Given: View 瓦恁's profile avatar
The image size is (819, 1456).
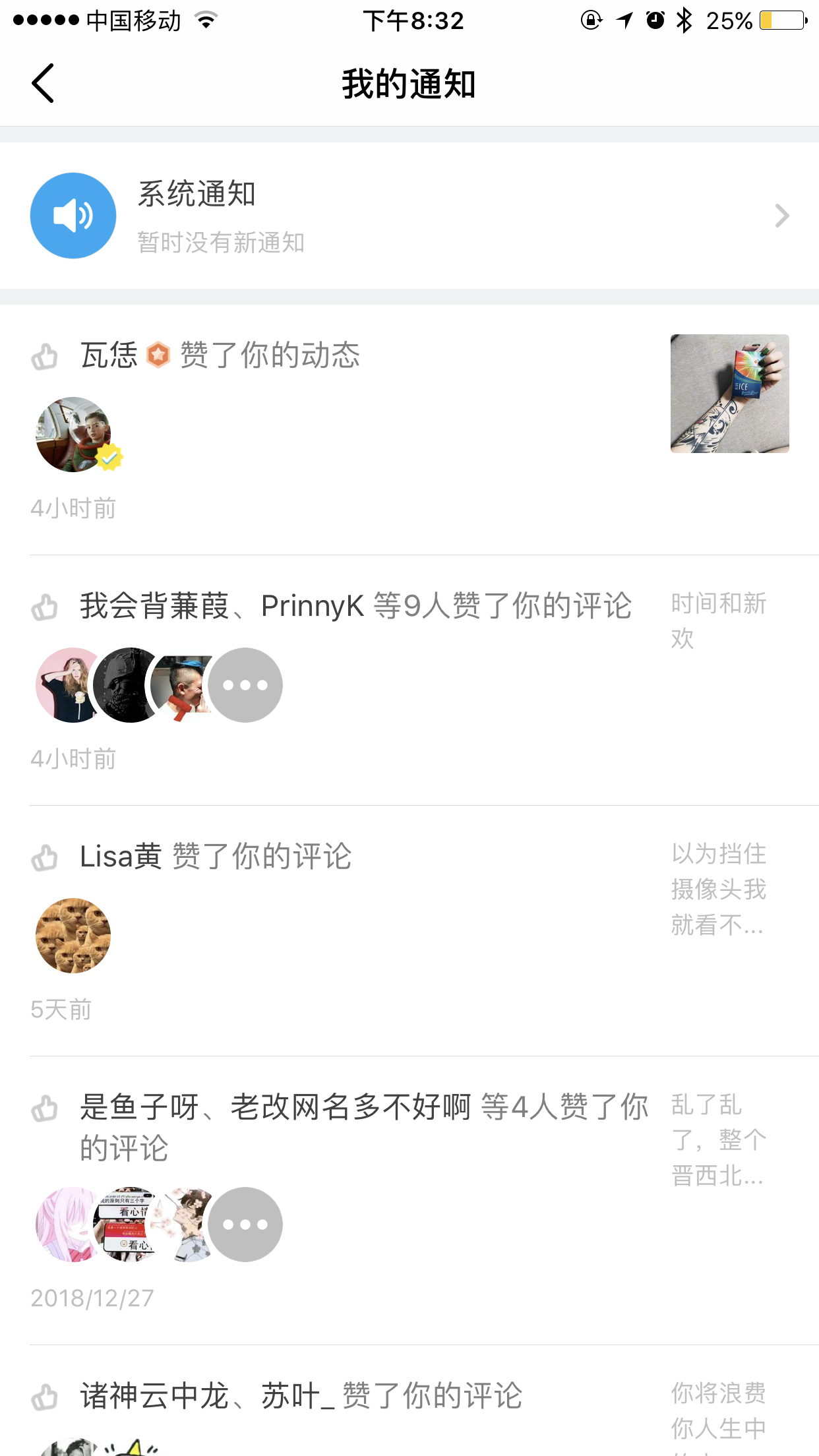Looking at the screenshot, I should (73, 435).
